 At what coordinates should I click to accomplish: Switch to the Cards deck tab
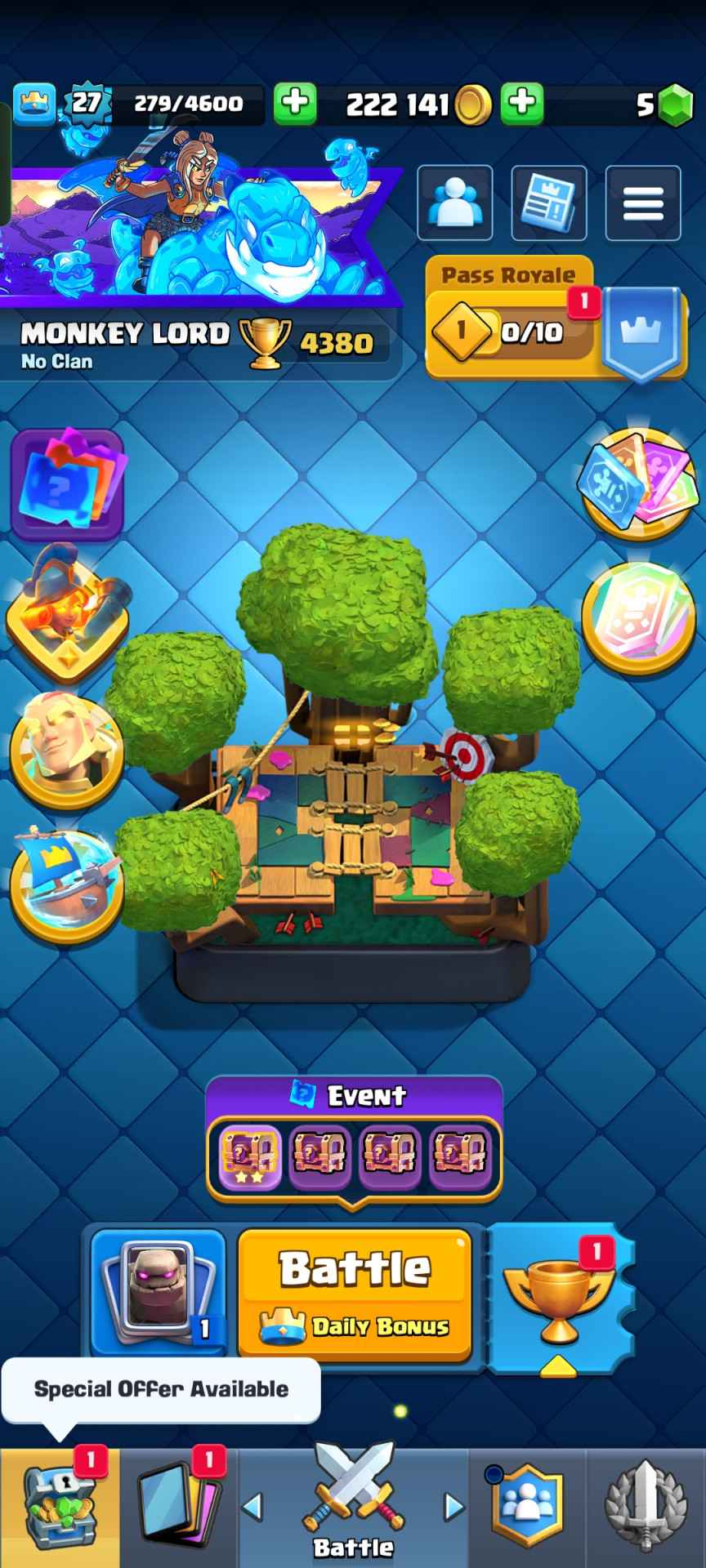pyautogui.click(x=176, y=1508)
